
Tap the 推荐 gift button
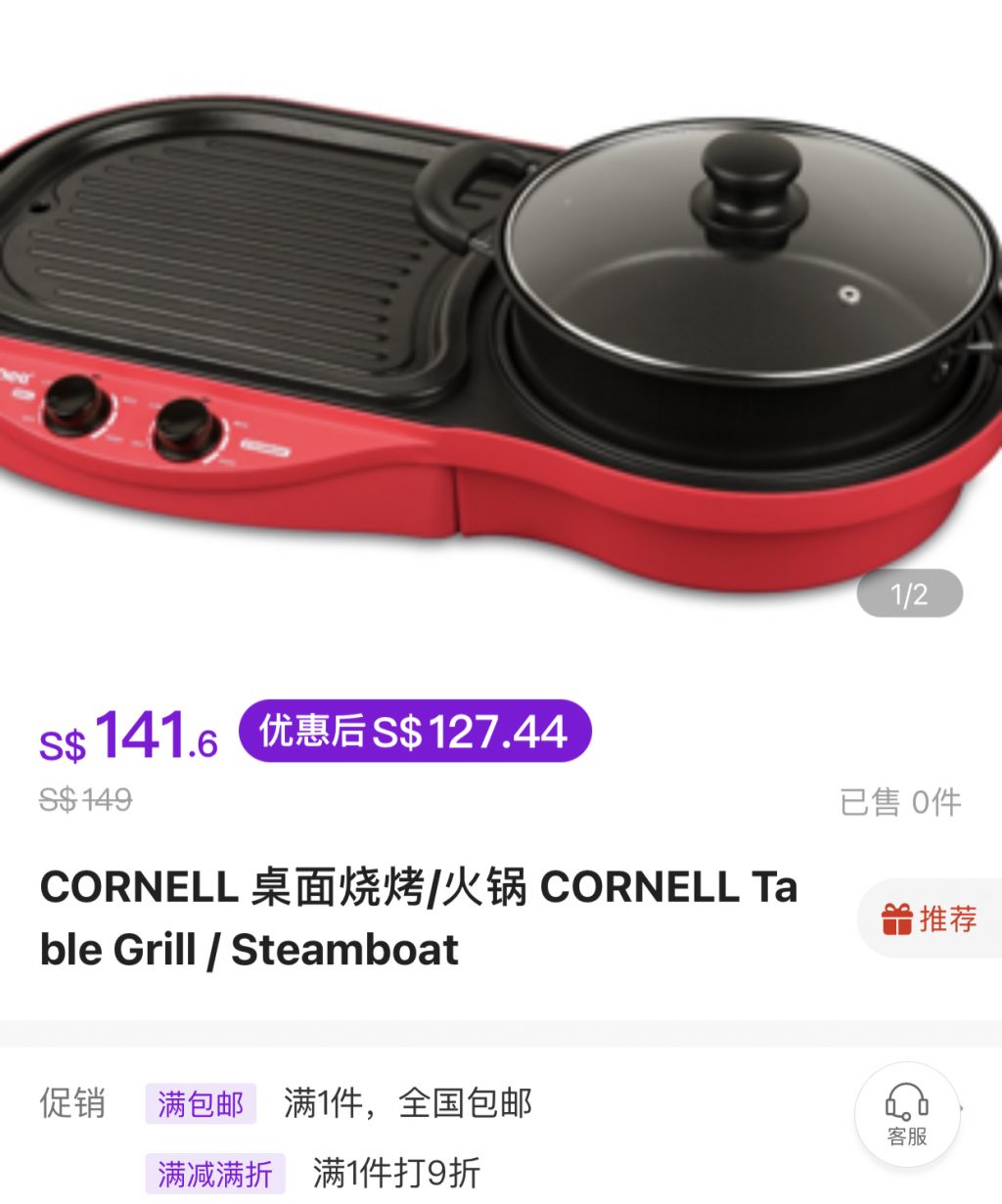click(x=930, y=919)
